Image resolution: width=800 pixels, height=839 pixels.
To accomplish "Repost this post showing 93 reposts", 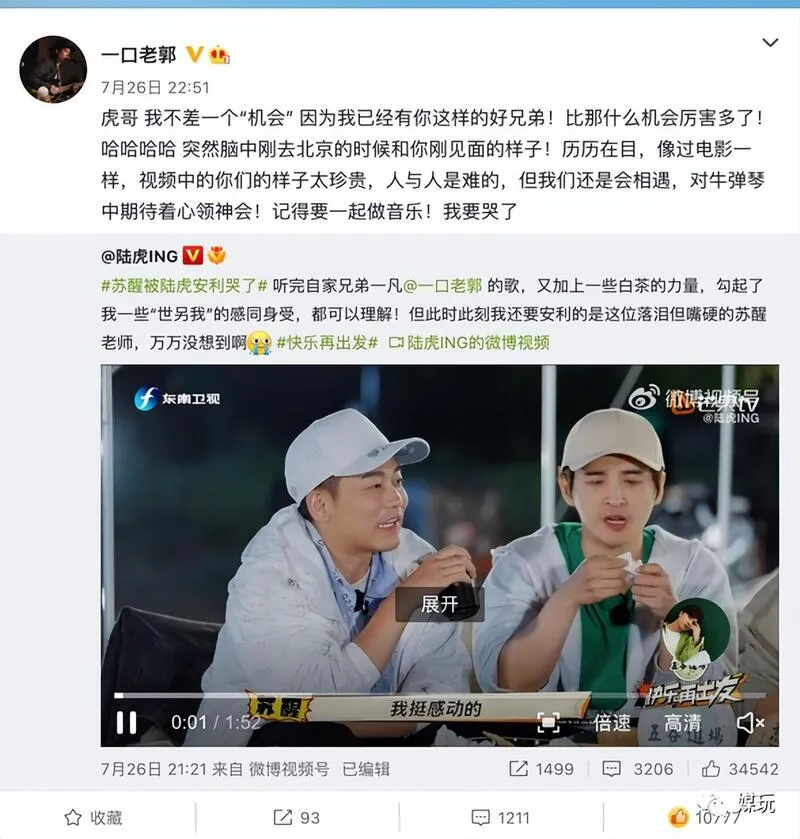I will click(296, 817).
